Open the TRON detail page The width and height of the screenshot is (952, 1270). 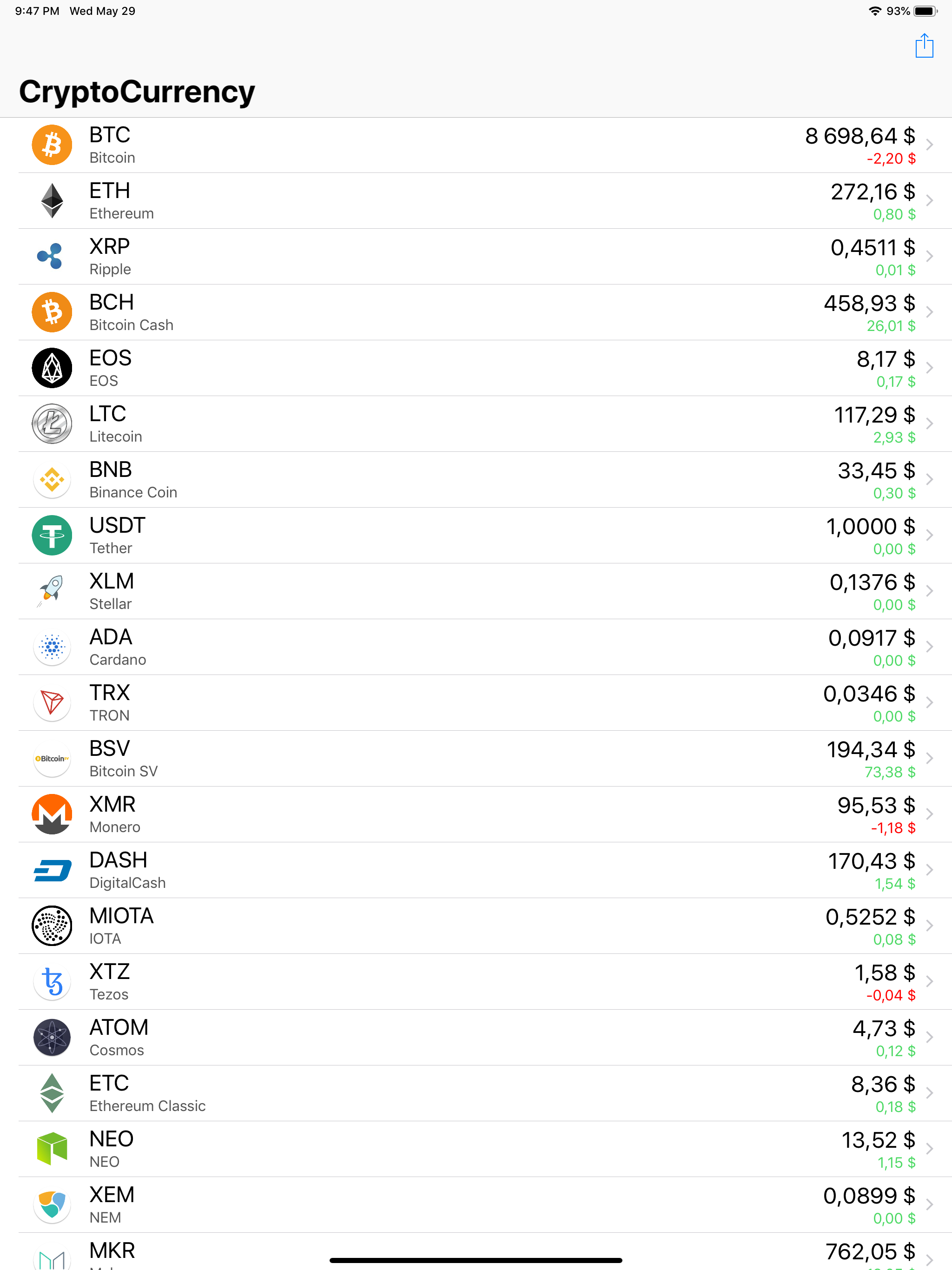[x=459, y=702]
